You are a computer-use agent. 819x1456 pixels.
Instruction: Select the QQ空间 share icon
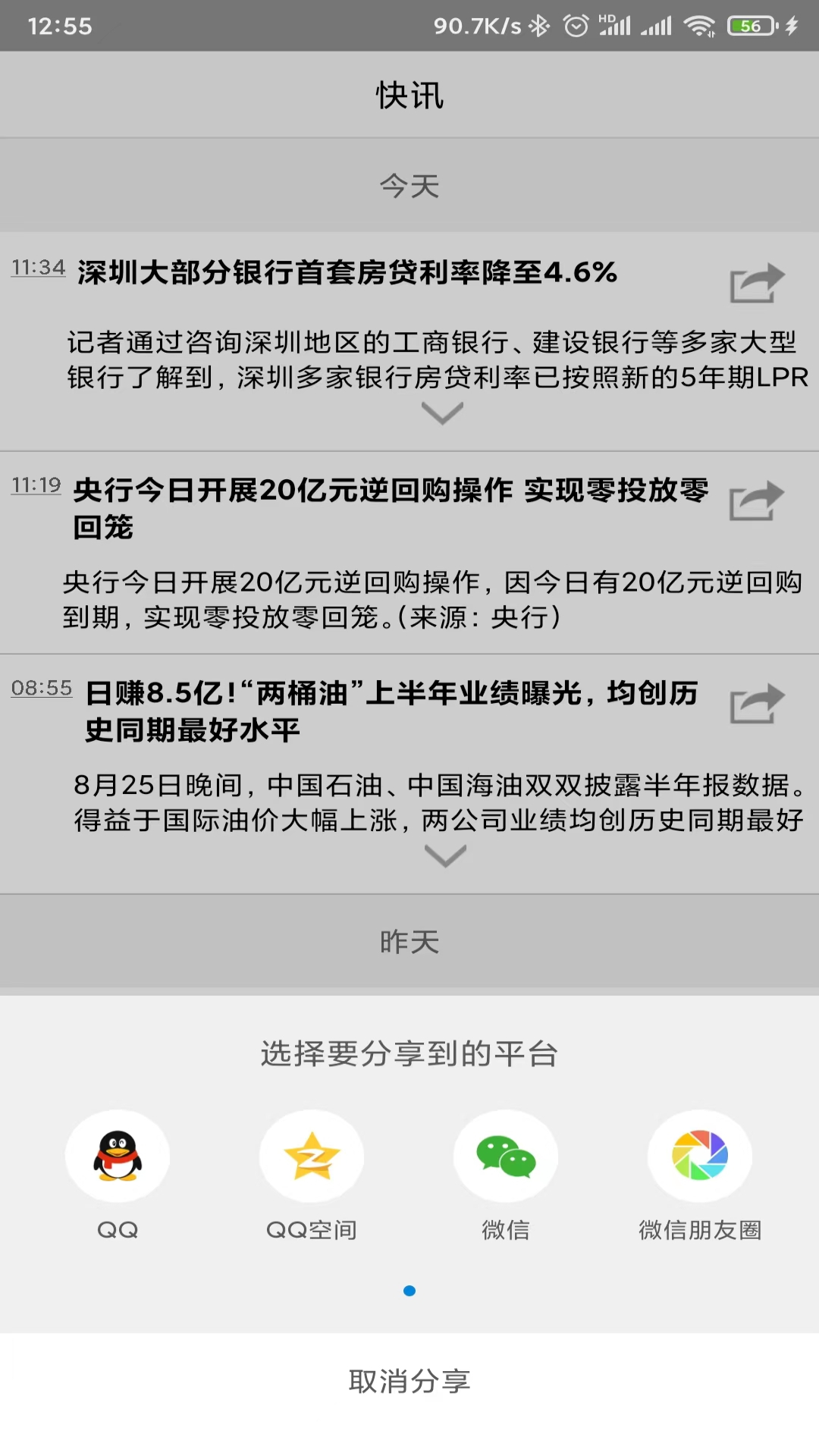[312, 1156]
